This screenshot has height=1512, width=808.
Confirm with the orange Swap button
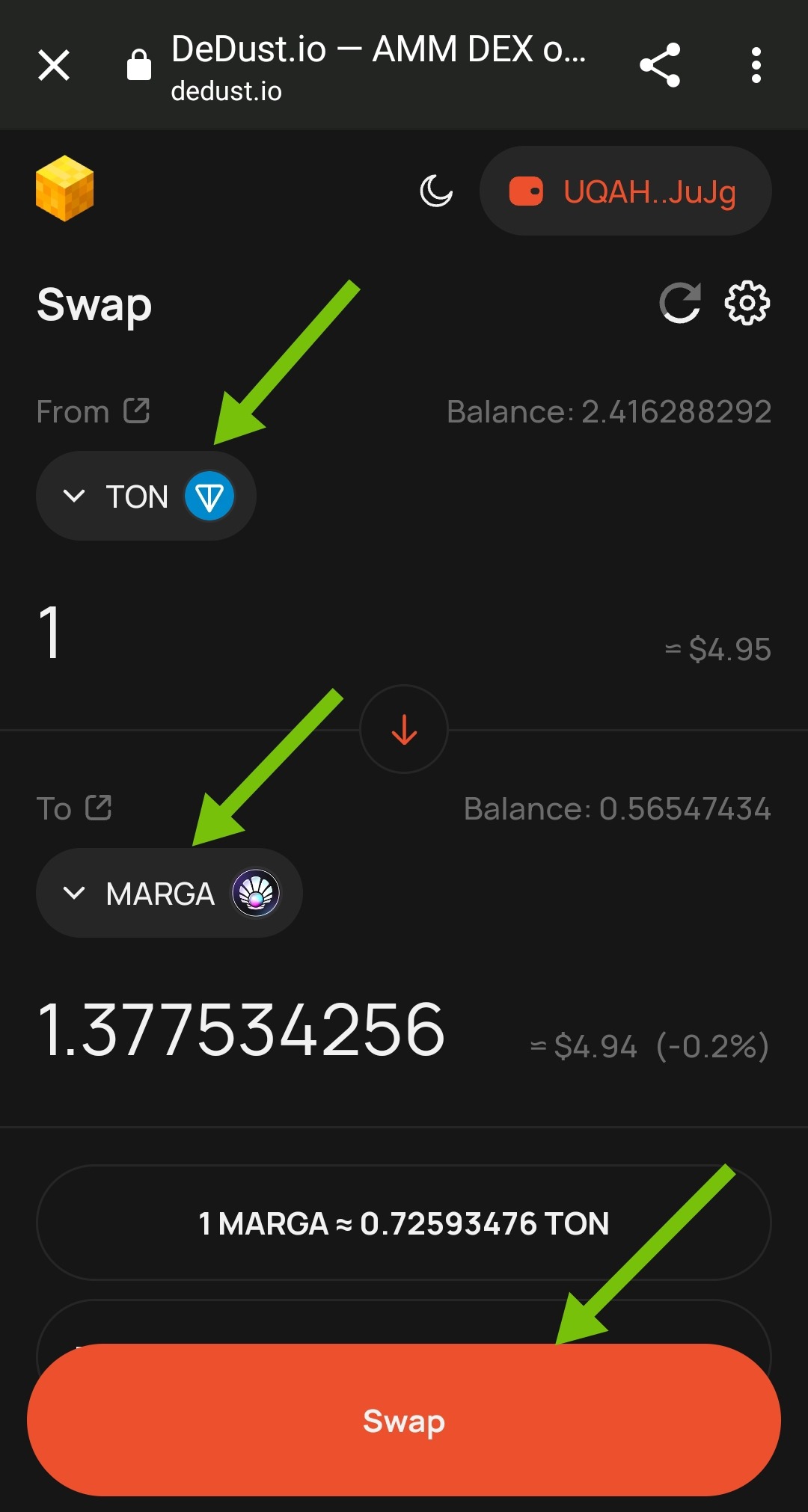coord(404,1421)
